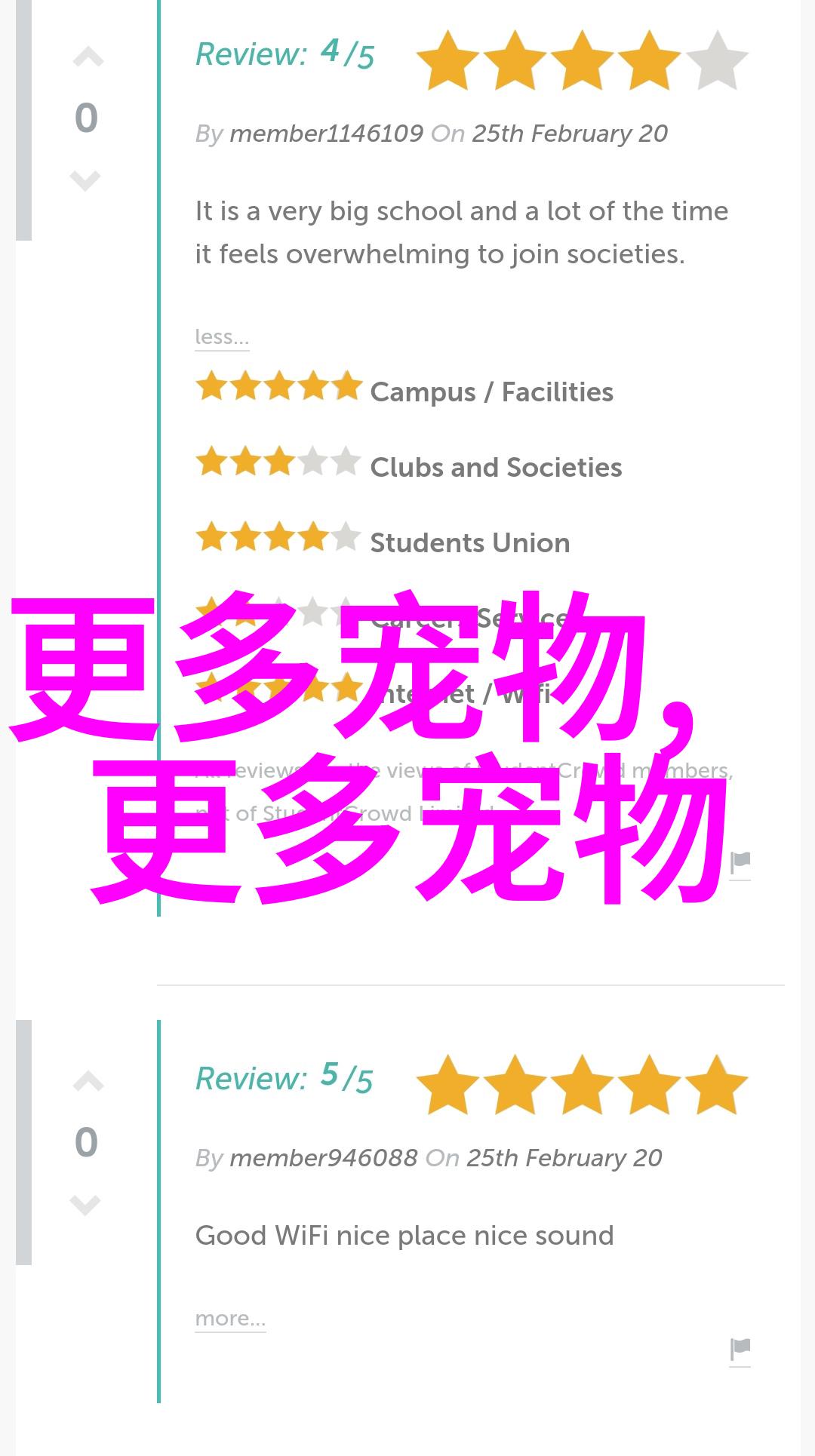Flag member1146109's review
The image size is (815, 1456).
click(x=740, y=862)
